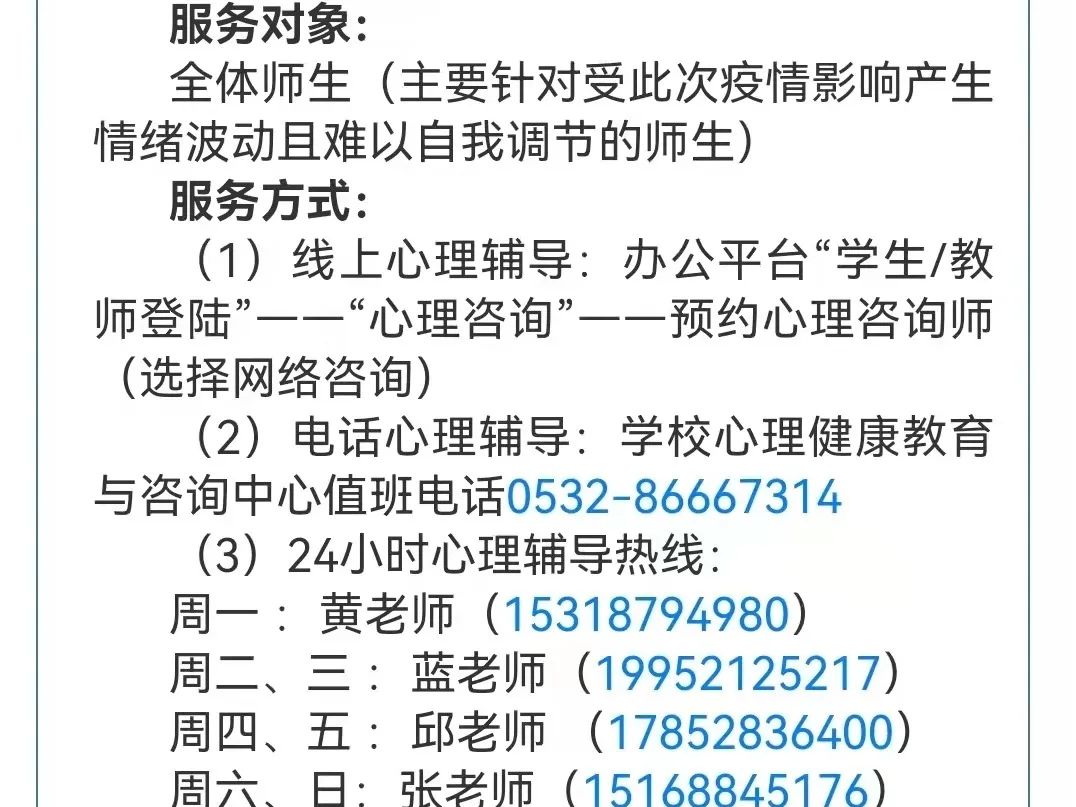
Task: Call 张老师 at 15168845176
Action: [725, 788]
